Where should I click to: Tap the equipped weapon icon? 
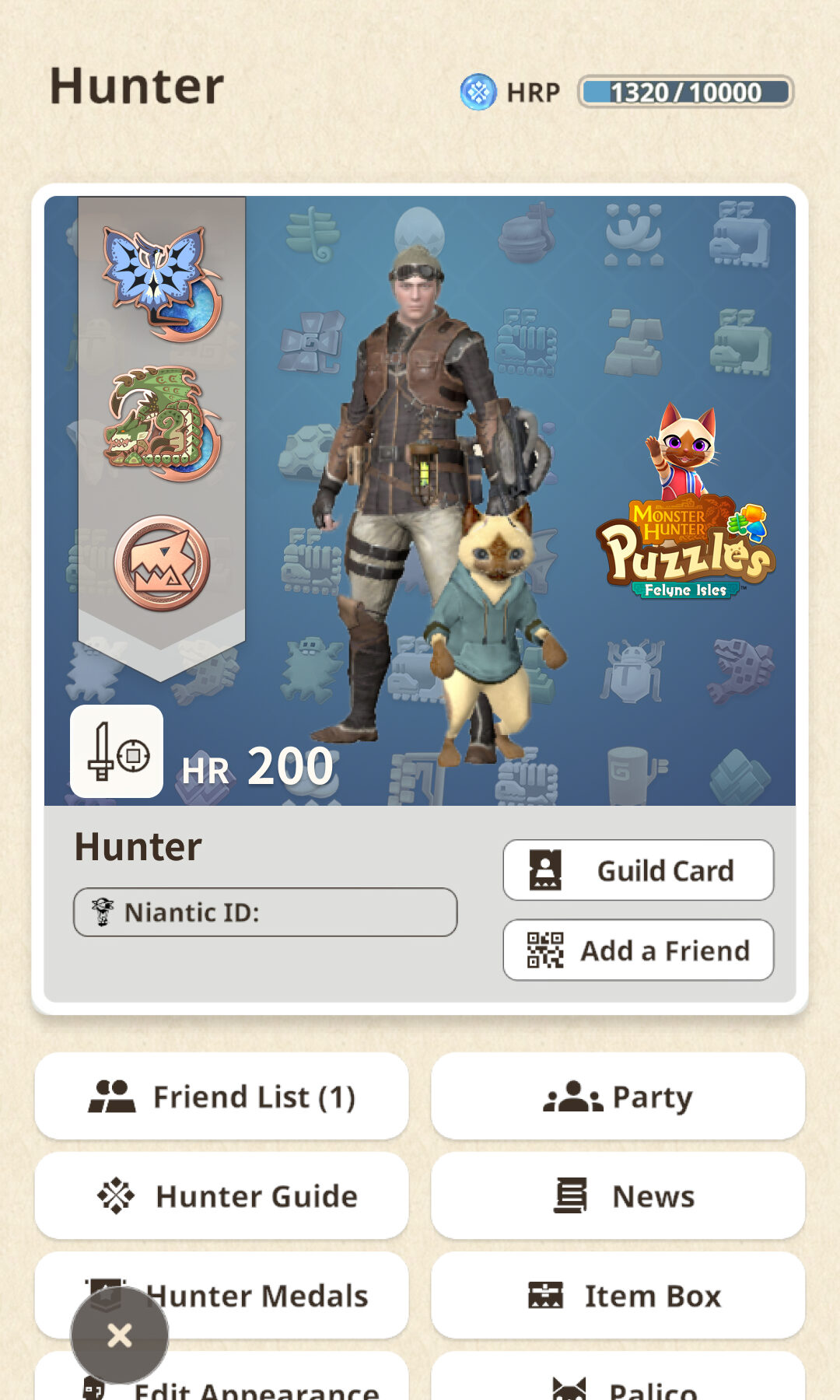click(x=117, y=751)
